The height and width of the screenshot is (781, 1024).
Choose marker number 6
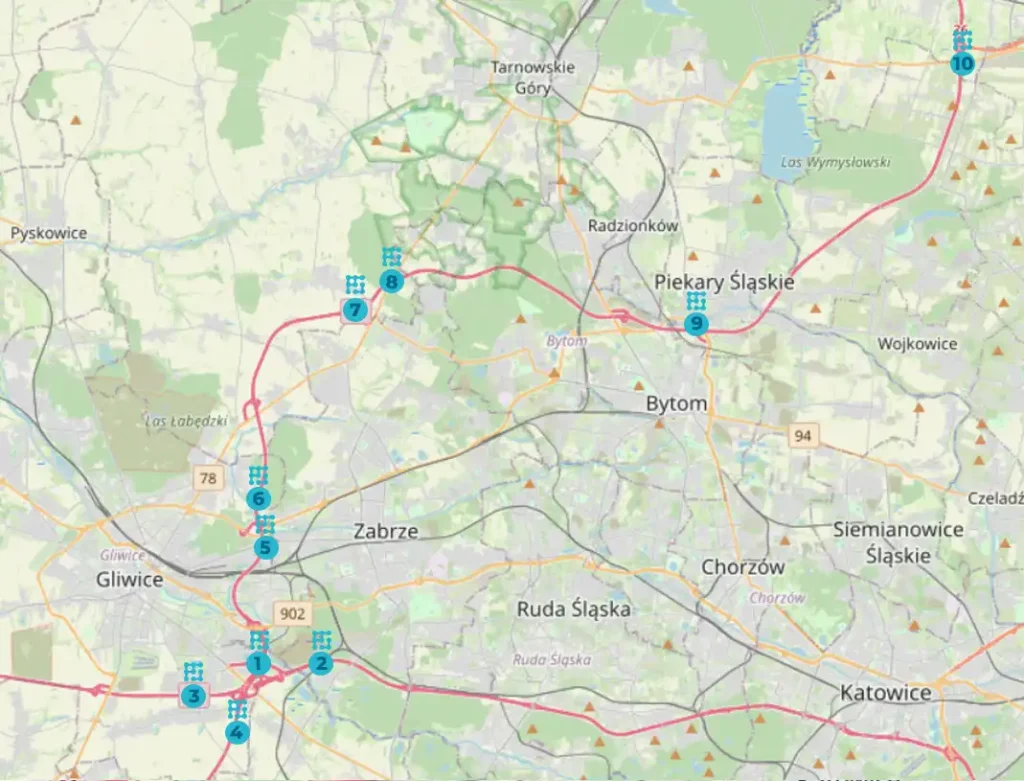coord(258,498)
